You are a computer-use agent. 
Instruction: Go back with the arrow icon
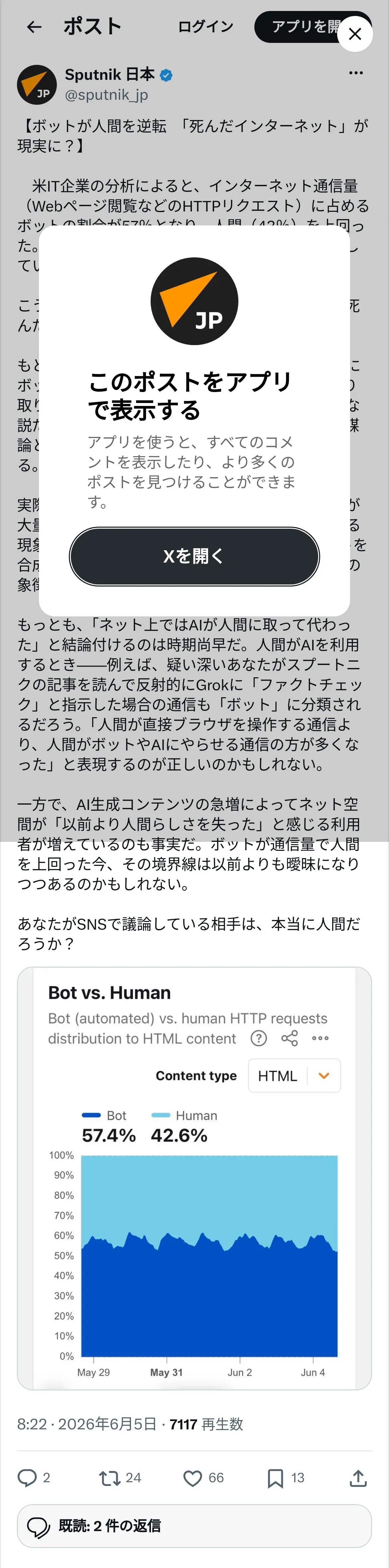point(34,26)
